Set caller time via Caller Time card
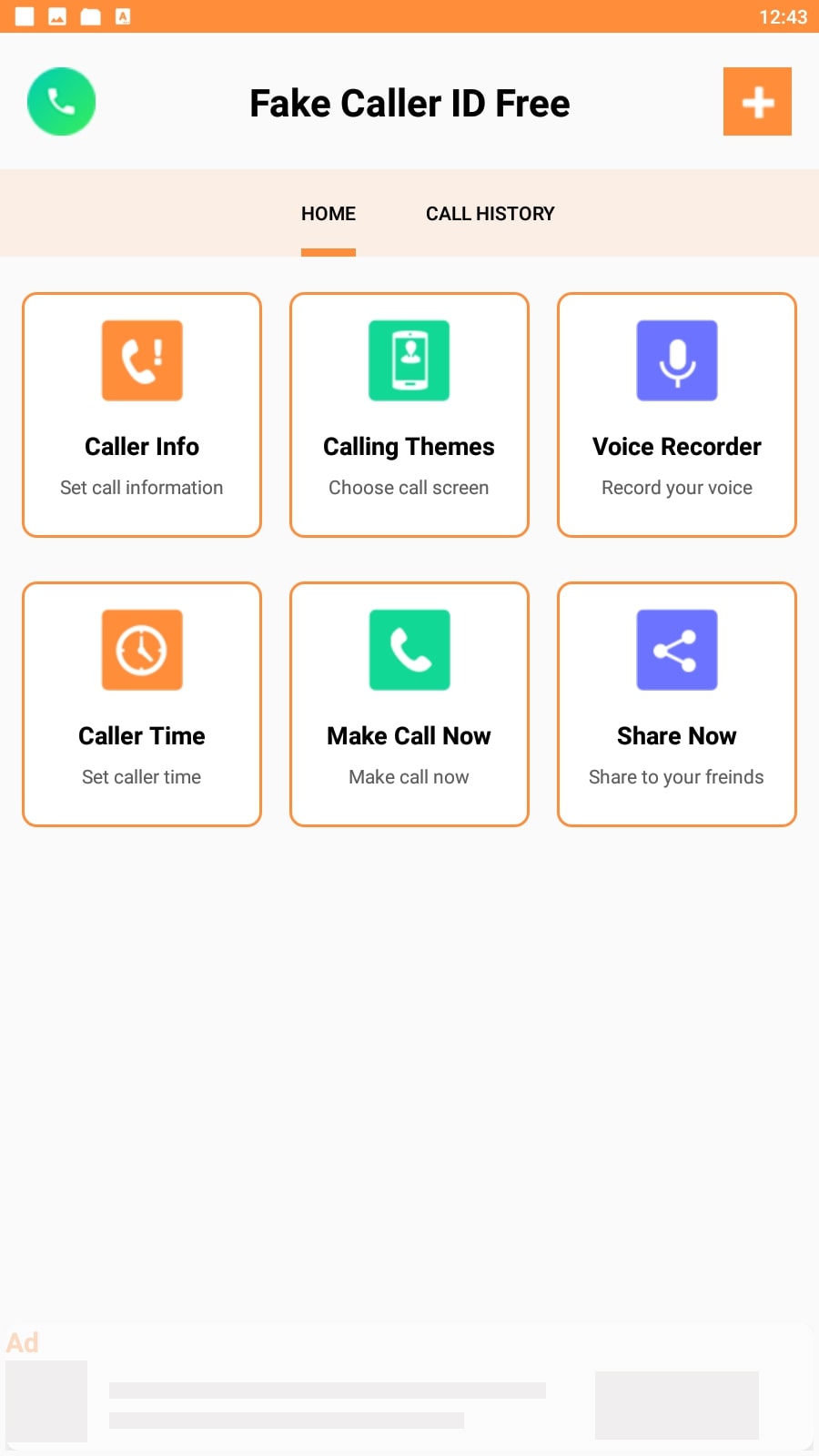Viewport: 819px width, 1456px height. (x=142, y=704)
